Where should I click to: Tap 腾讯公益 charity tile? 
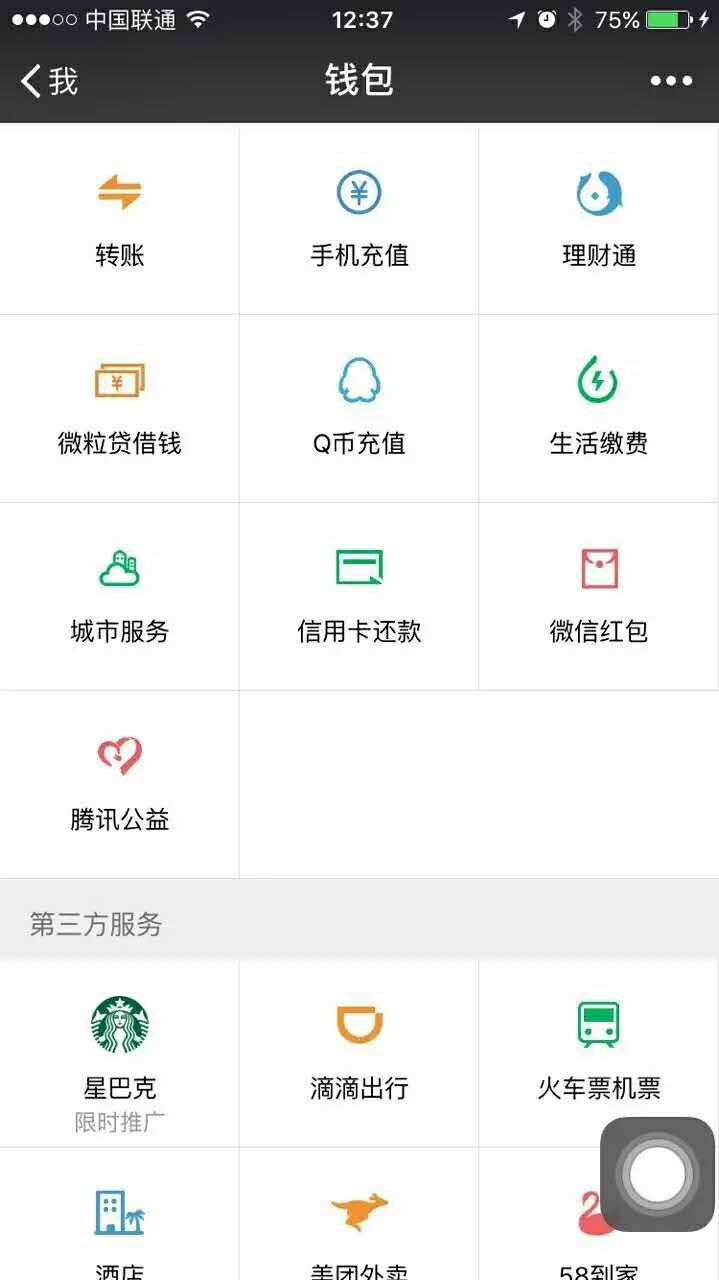[120, 784]
